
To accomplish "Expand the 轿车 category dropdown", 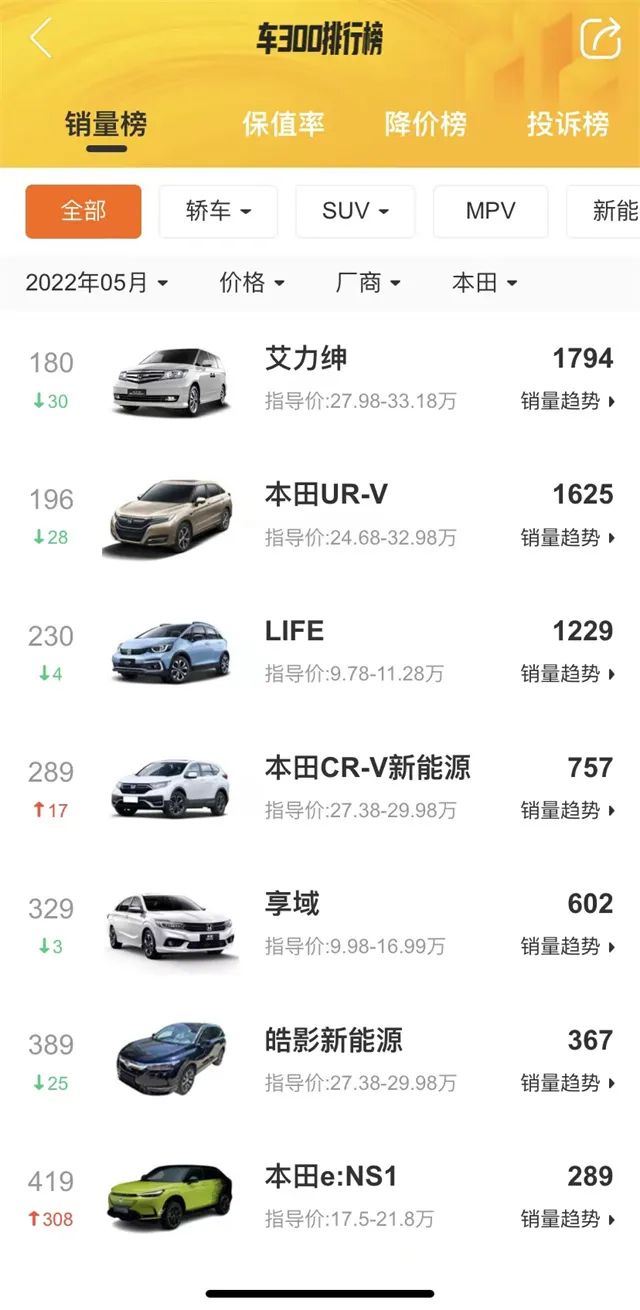I will (x=218, y=211).
